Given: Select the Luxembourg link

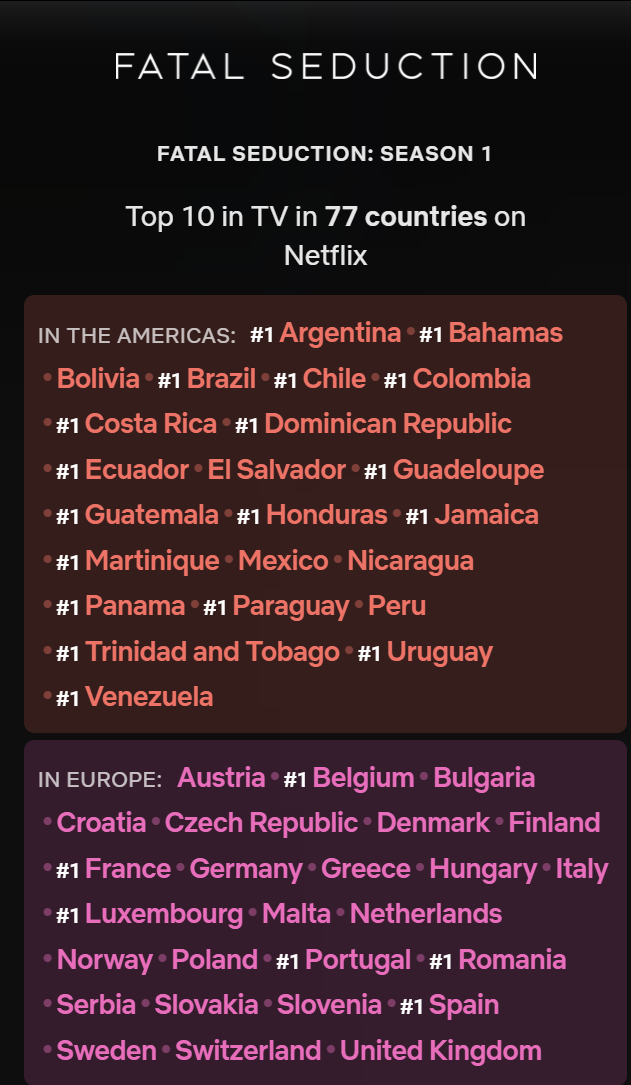Looking at the screenshot, I should (x=164, y=914).
